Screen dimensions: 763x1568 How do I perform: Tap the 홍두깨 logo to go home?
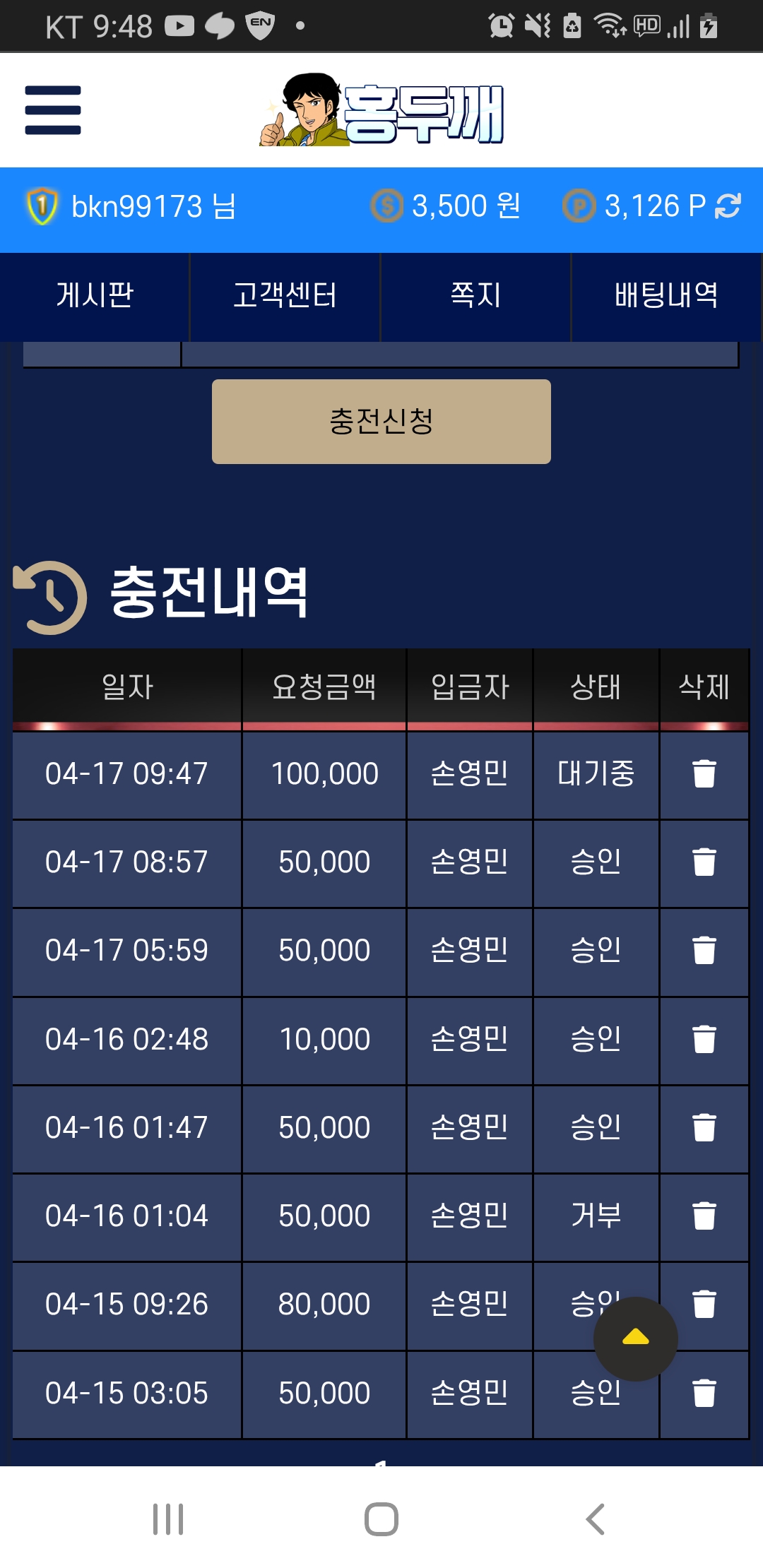pos(381,110)
